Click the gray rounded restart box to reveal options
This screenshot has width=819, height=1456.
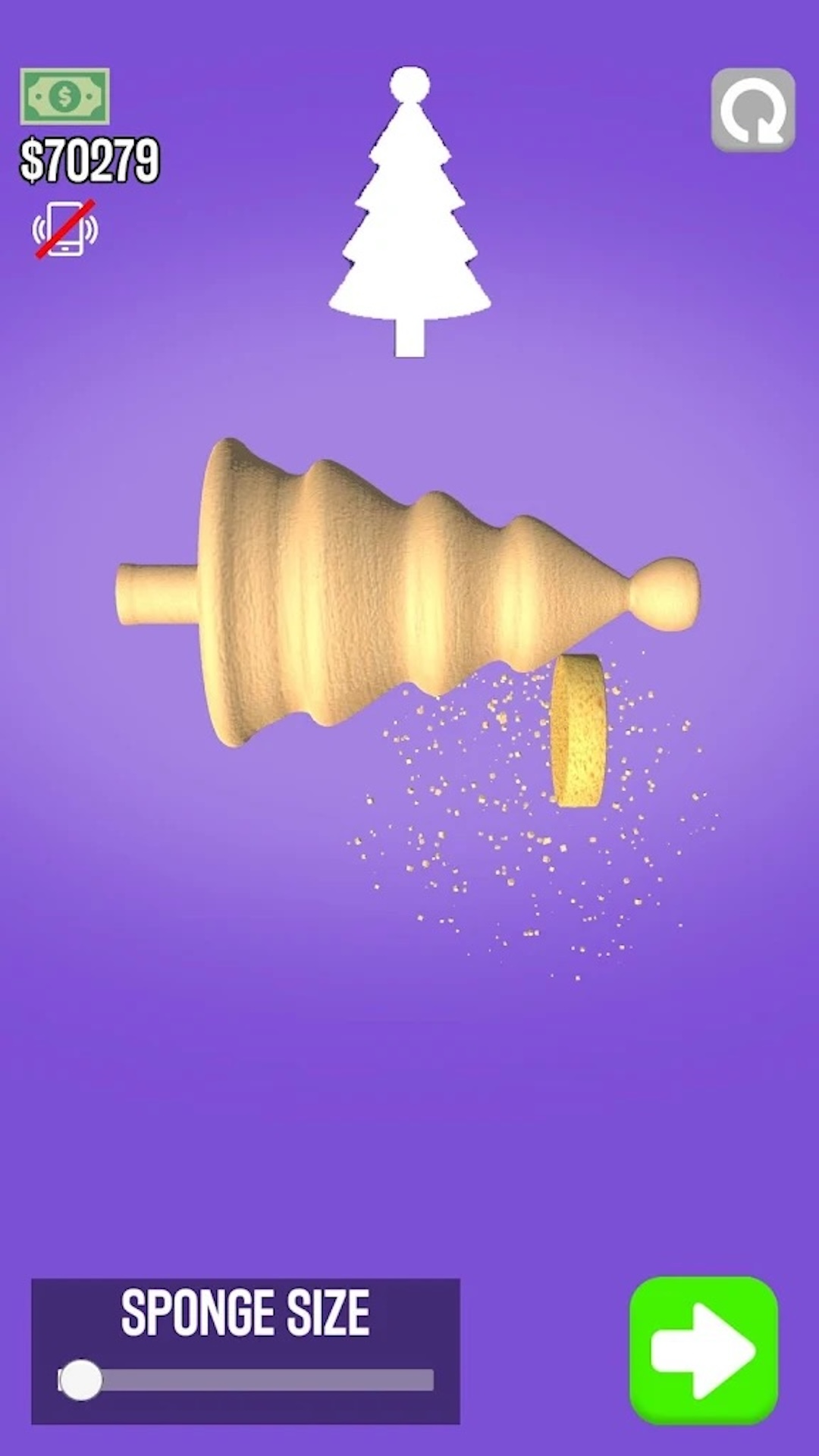pos(753,110)
